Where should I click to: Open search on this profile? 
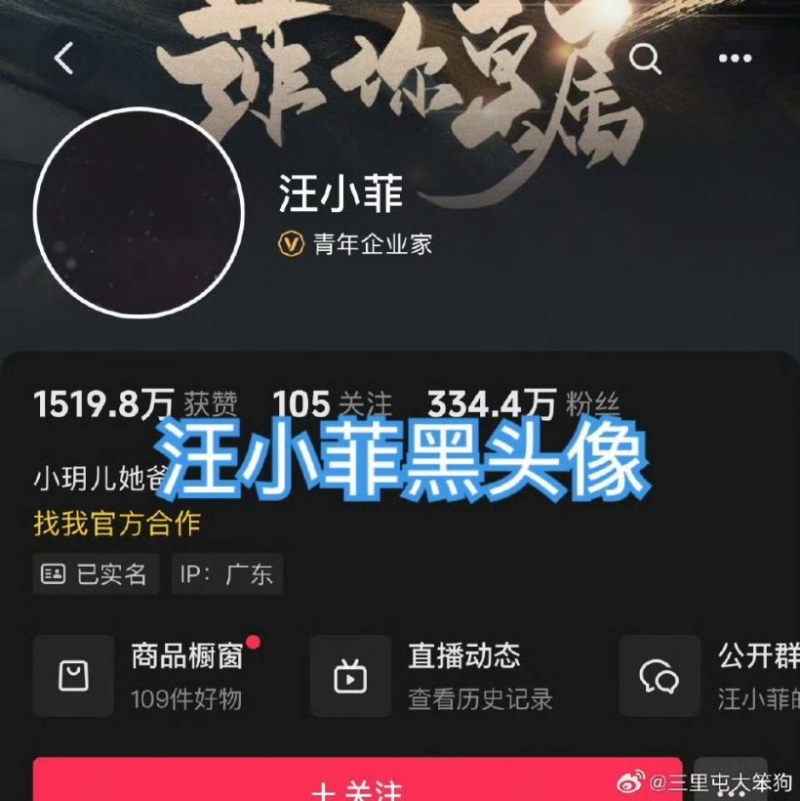pyautogui.click(x=646, y=58)
